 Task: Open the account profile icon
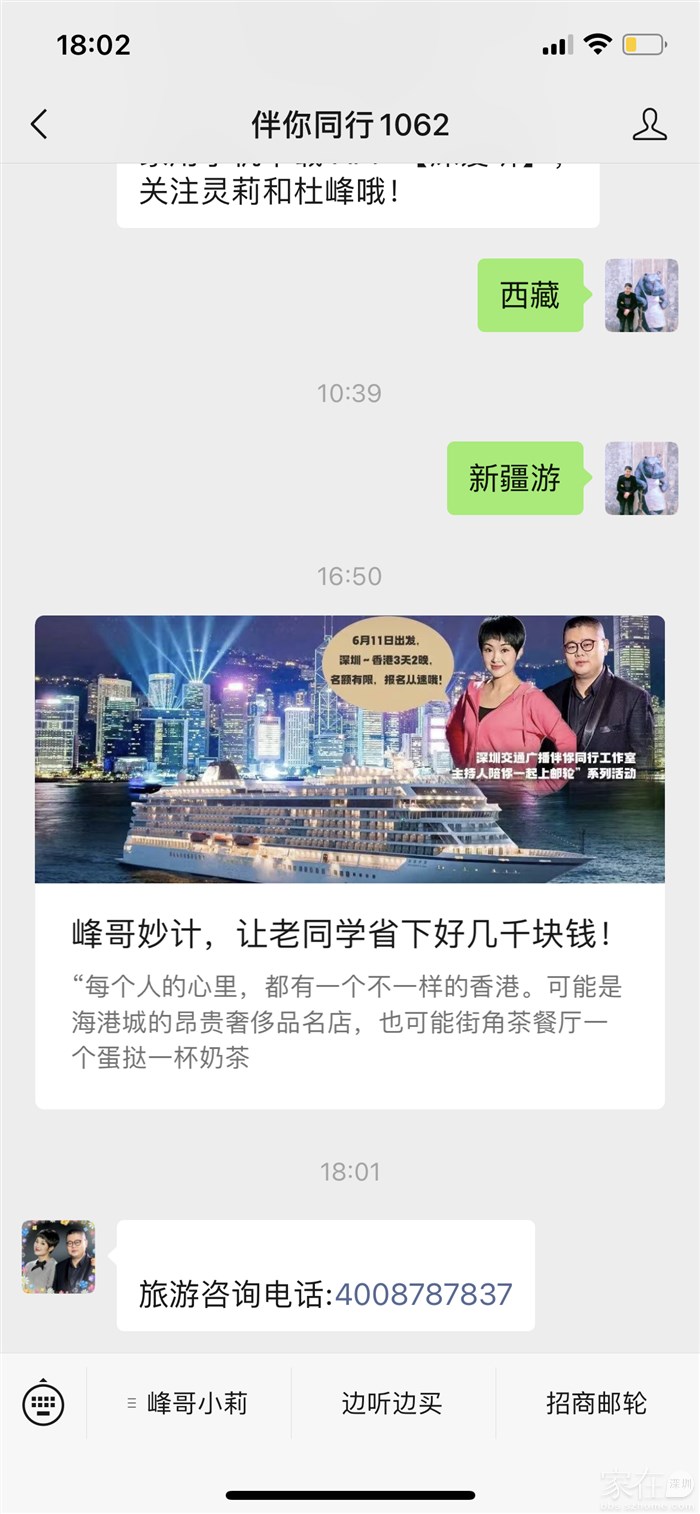(x=649, y=125)
